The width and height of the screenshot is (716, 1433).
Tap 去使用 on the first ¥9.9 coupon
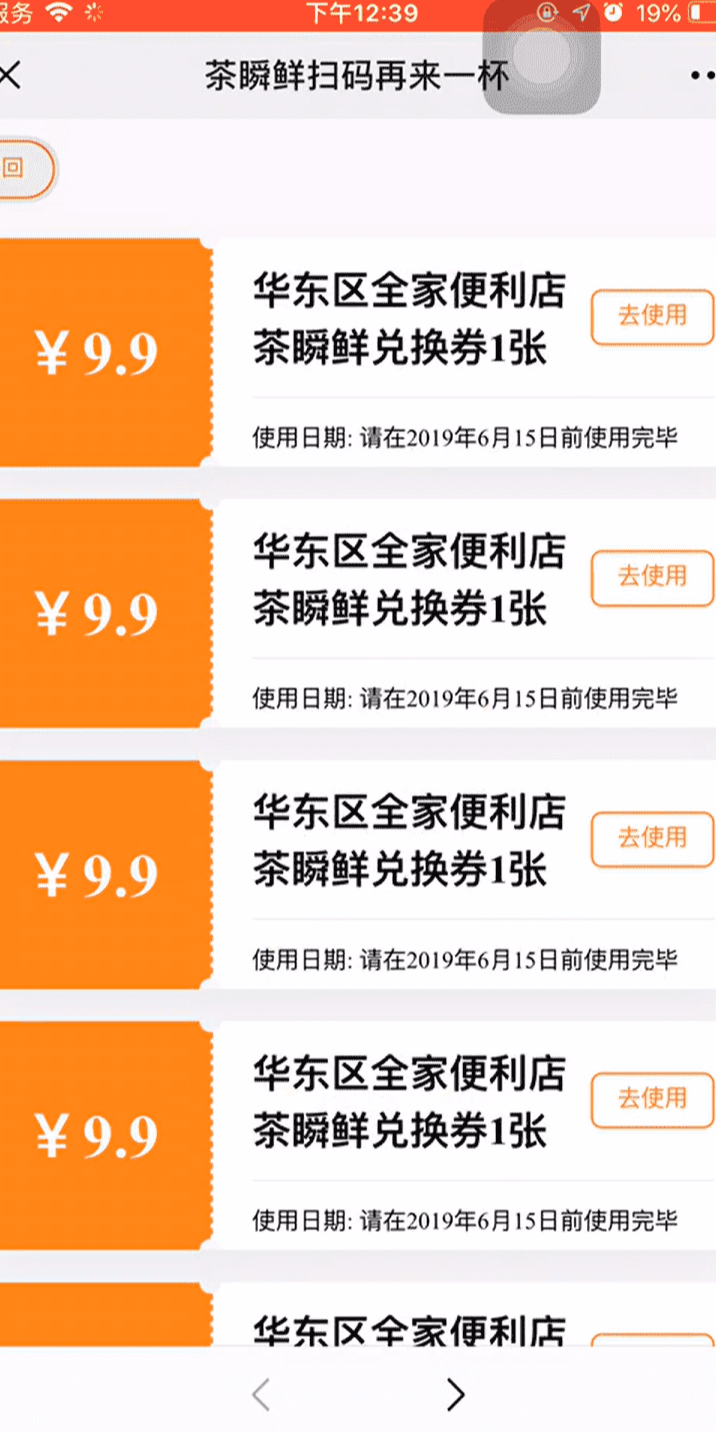click(x=652, y=316)
